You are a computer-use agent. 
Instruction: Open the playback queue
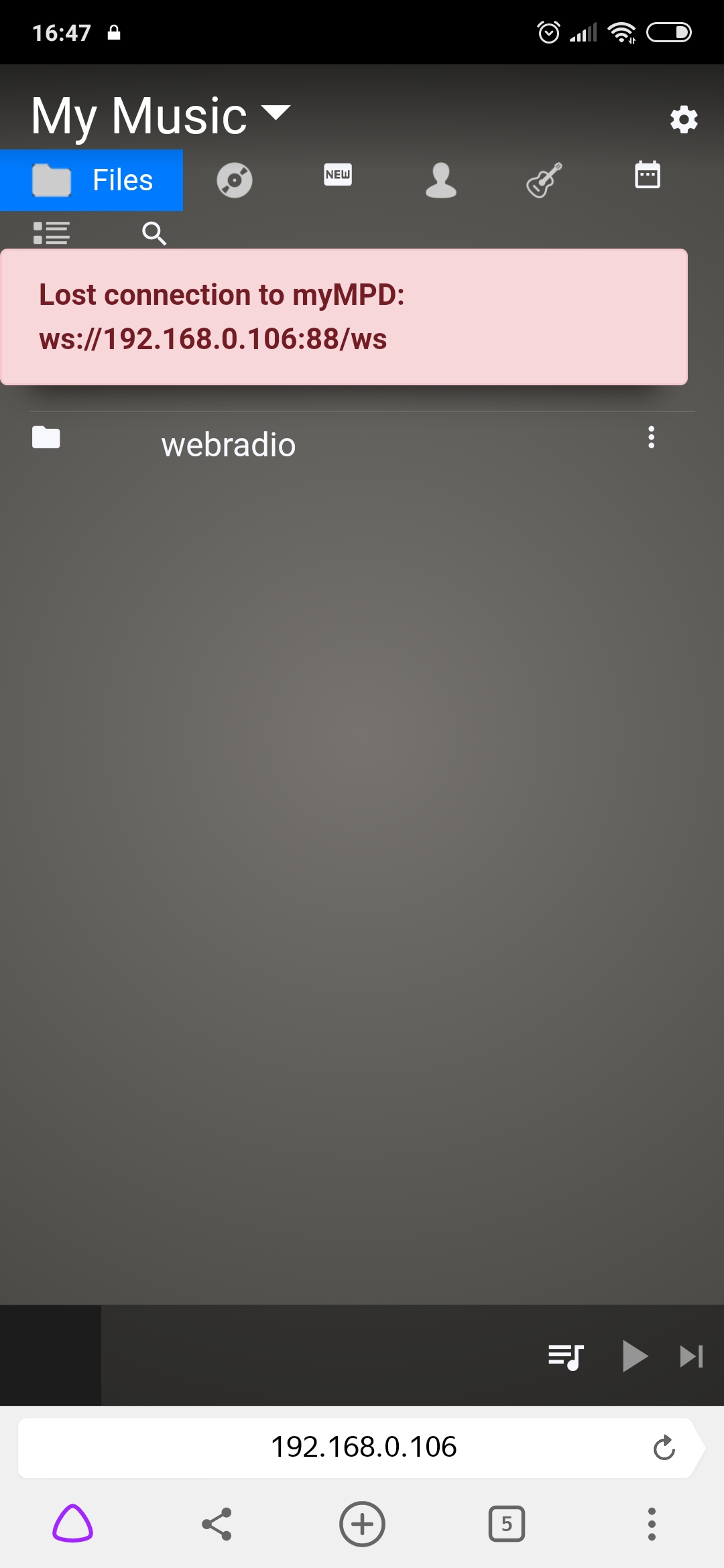pos(566,1357)
